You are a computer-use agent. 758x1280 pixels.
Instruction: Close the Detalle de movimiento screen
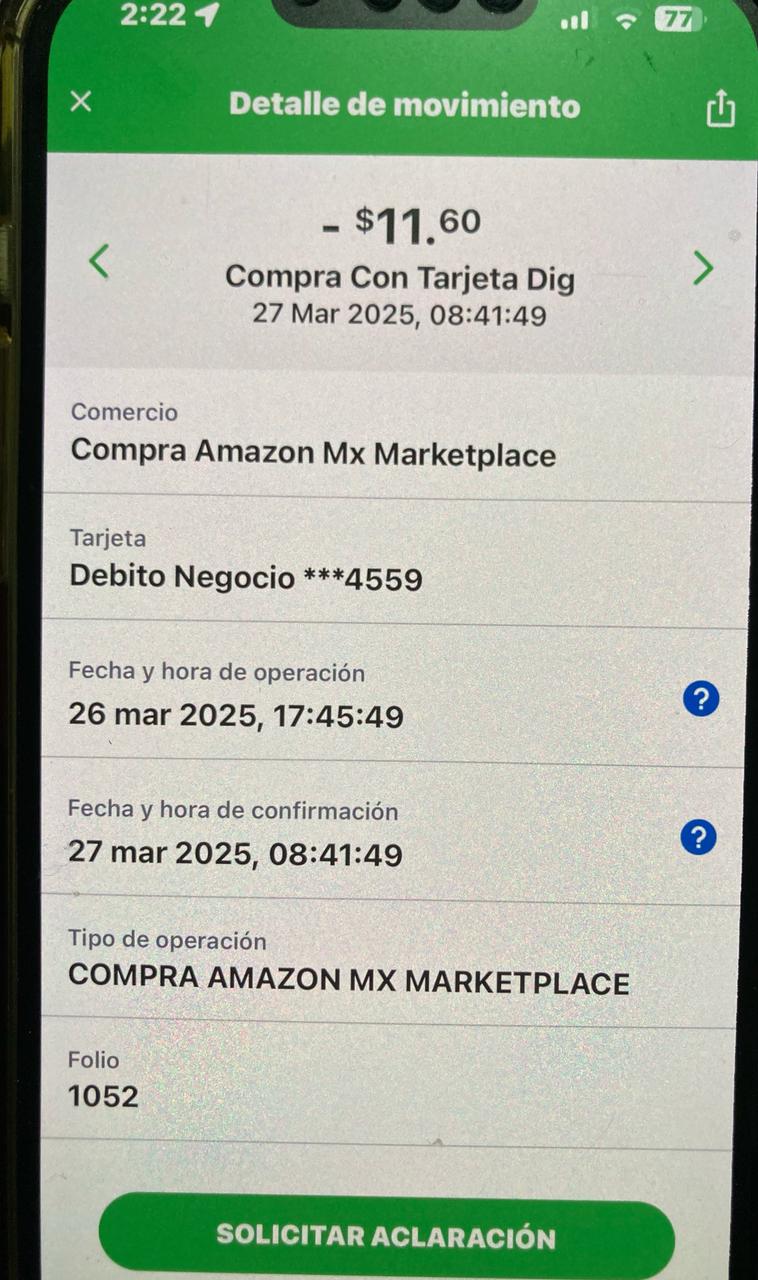pos(81,101)
